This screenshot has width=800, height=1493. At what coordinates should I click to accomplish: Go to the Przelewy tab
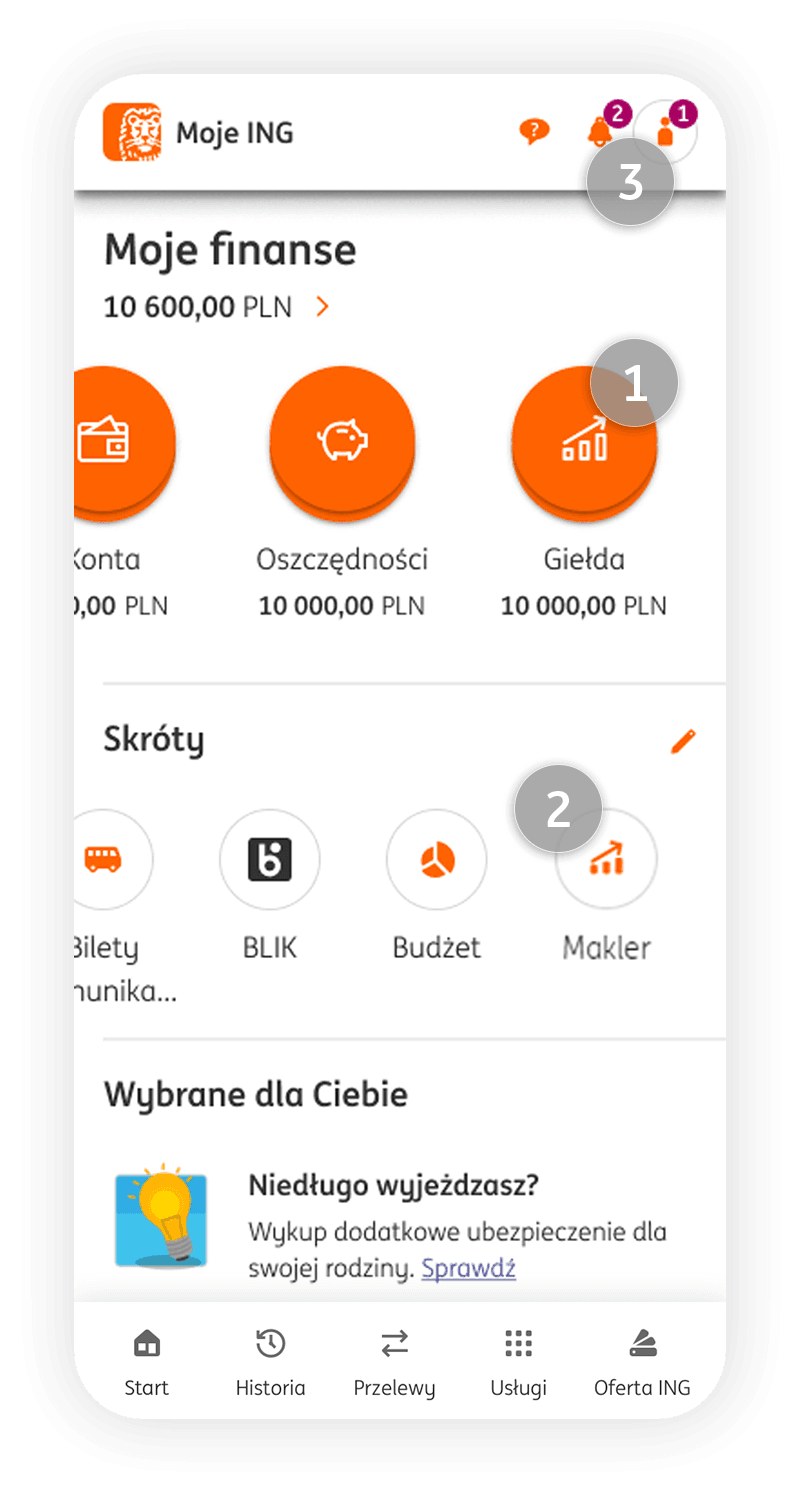[x=394, y=1362]
